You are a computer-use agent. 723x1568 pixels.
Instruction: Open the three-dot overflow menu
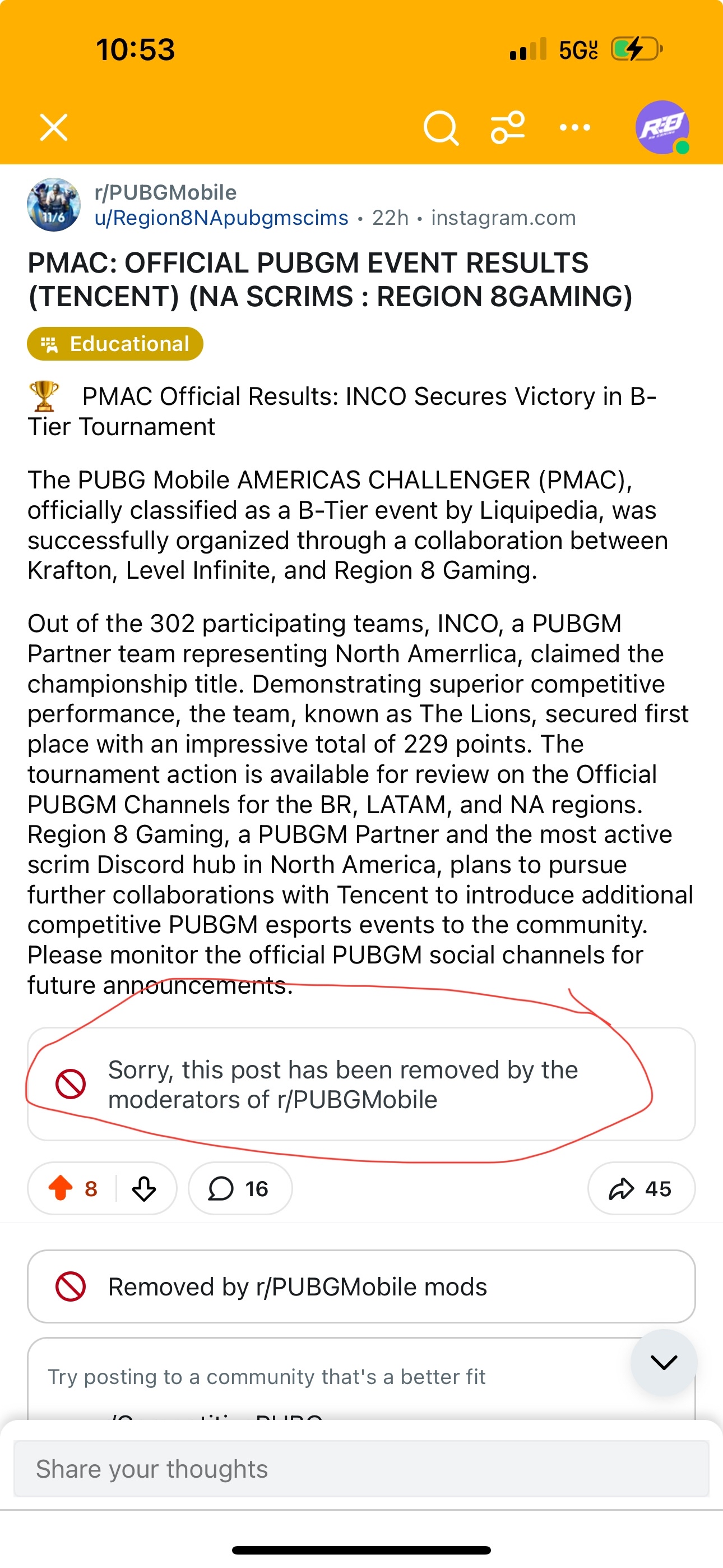pos(574,127)
